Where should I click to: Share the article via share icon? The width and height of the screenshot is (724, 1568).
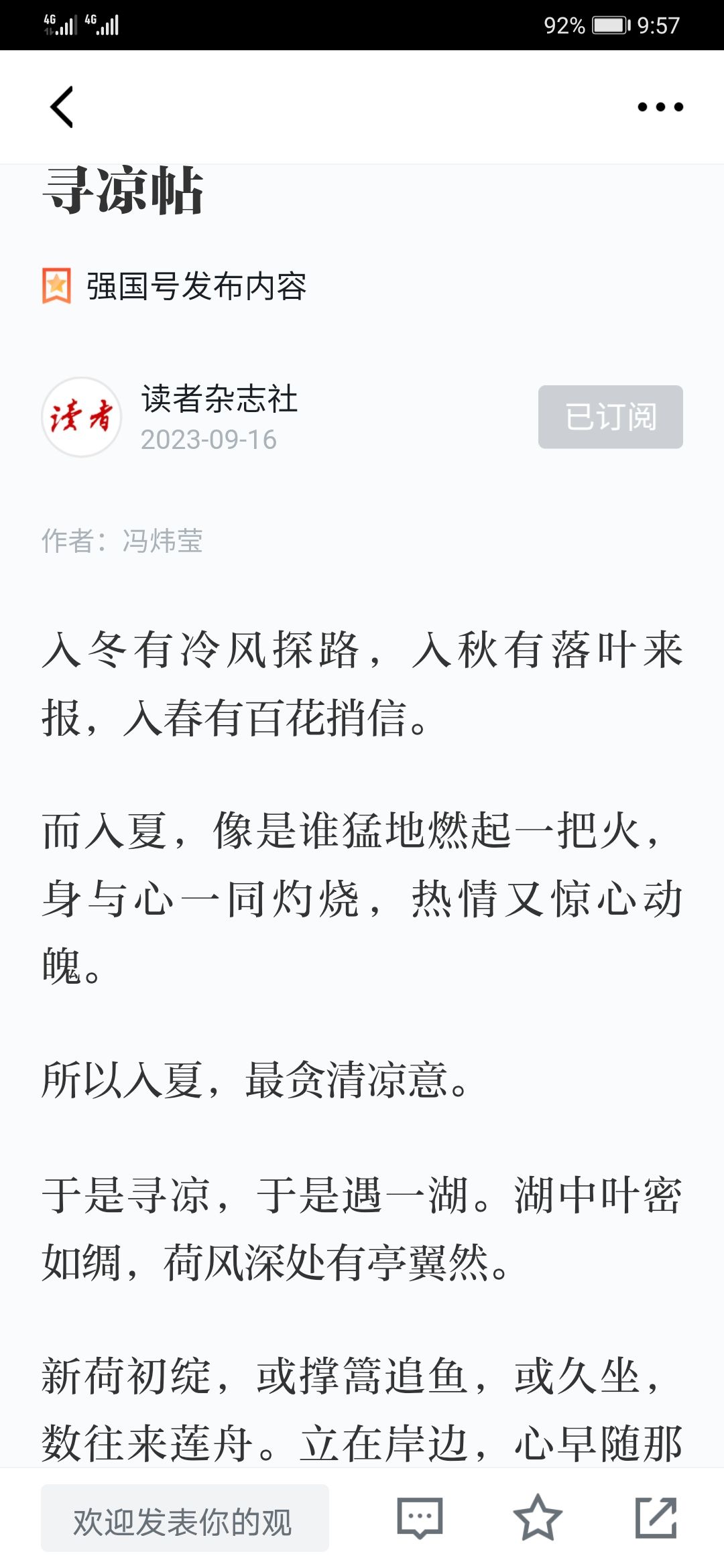(x=656, y=1518)
